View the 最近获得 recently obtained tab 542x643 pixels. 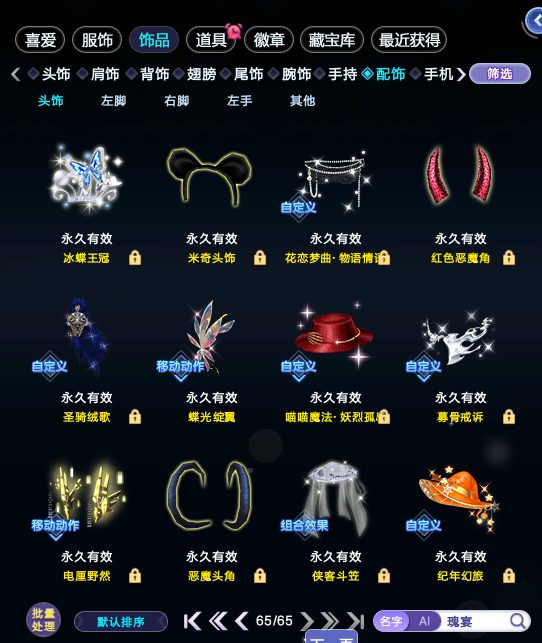pyautogui.click(x=409, y=40)
